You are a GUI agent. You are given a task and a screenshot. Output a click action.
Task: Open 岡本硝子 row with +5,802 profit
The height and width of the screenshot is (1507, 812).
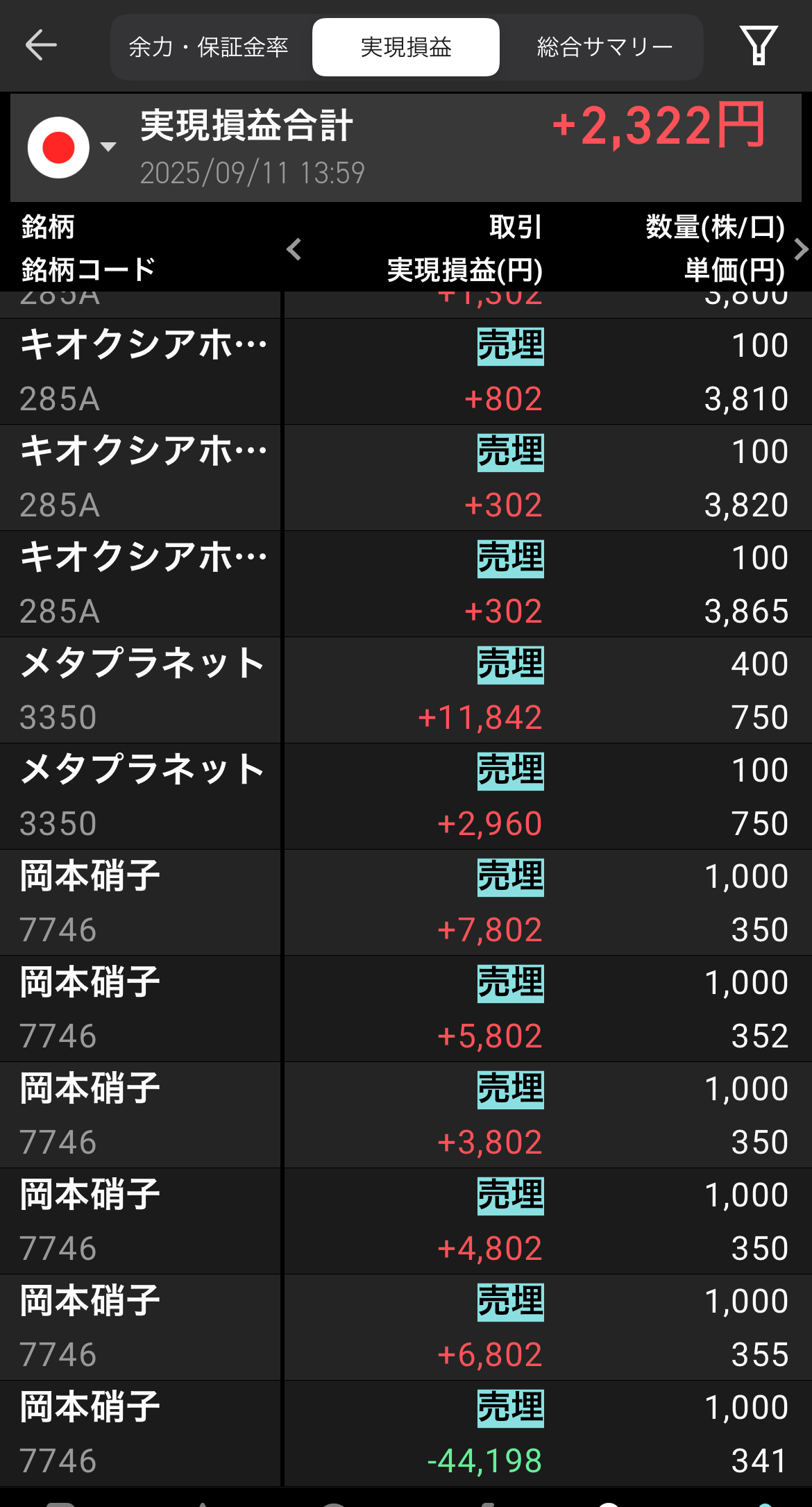tap(406, 1009)
